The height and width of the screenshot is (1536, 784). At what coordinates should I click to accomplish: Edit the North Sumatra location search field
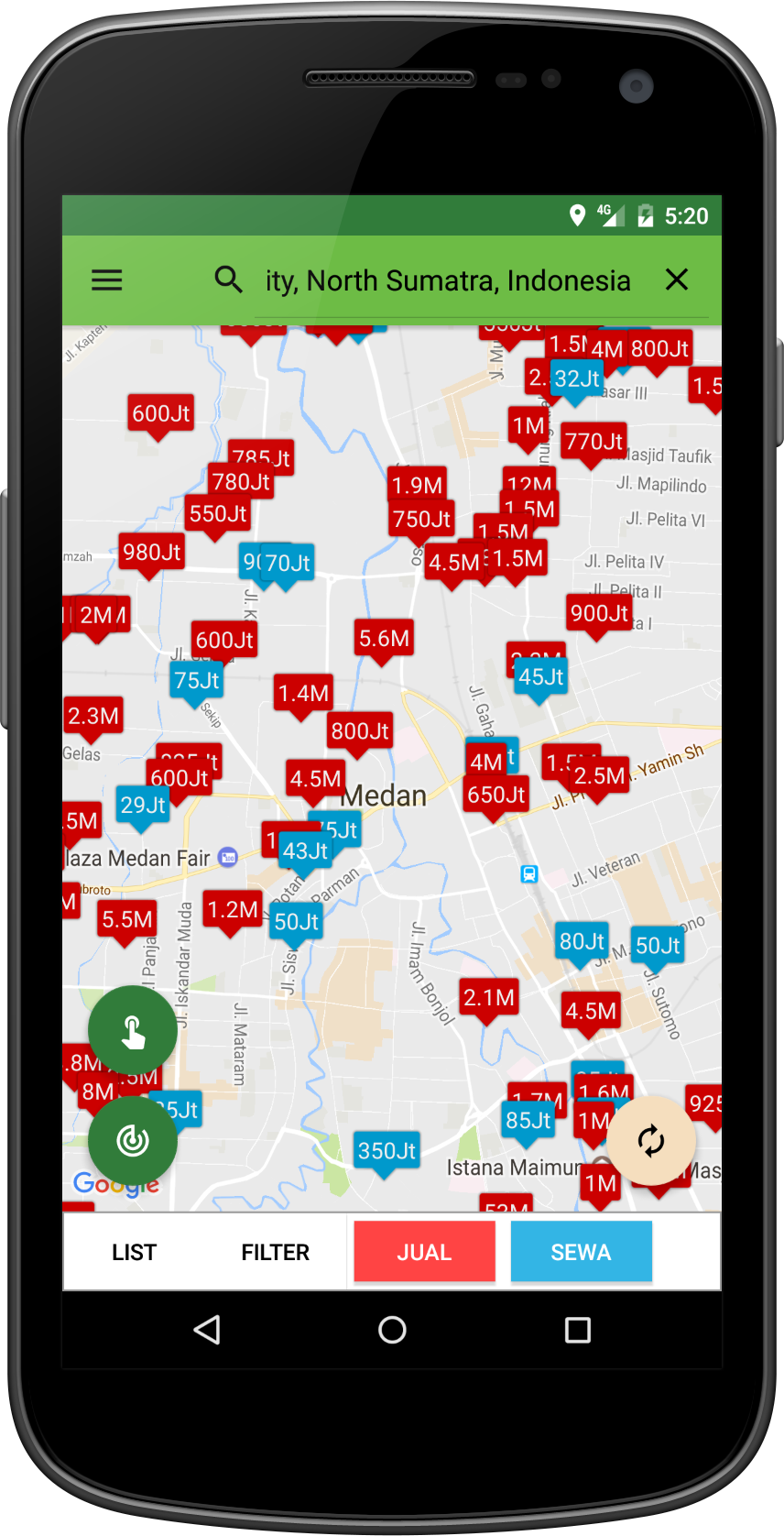click(448, 280)
